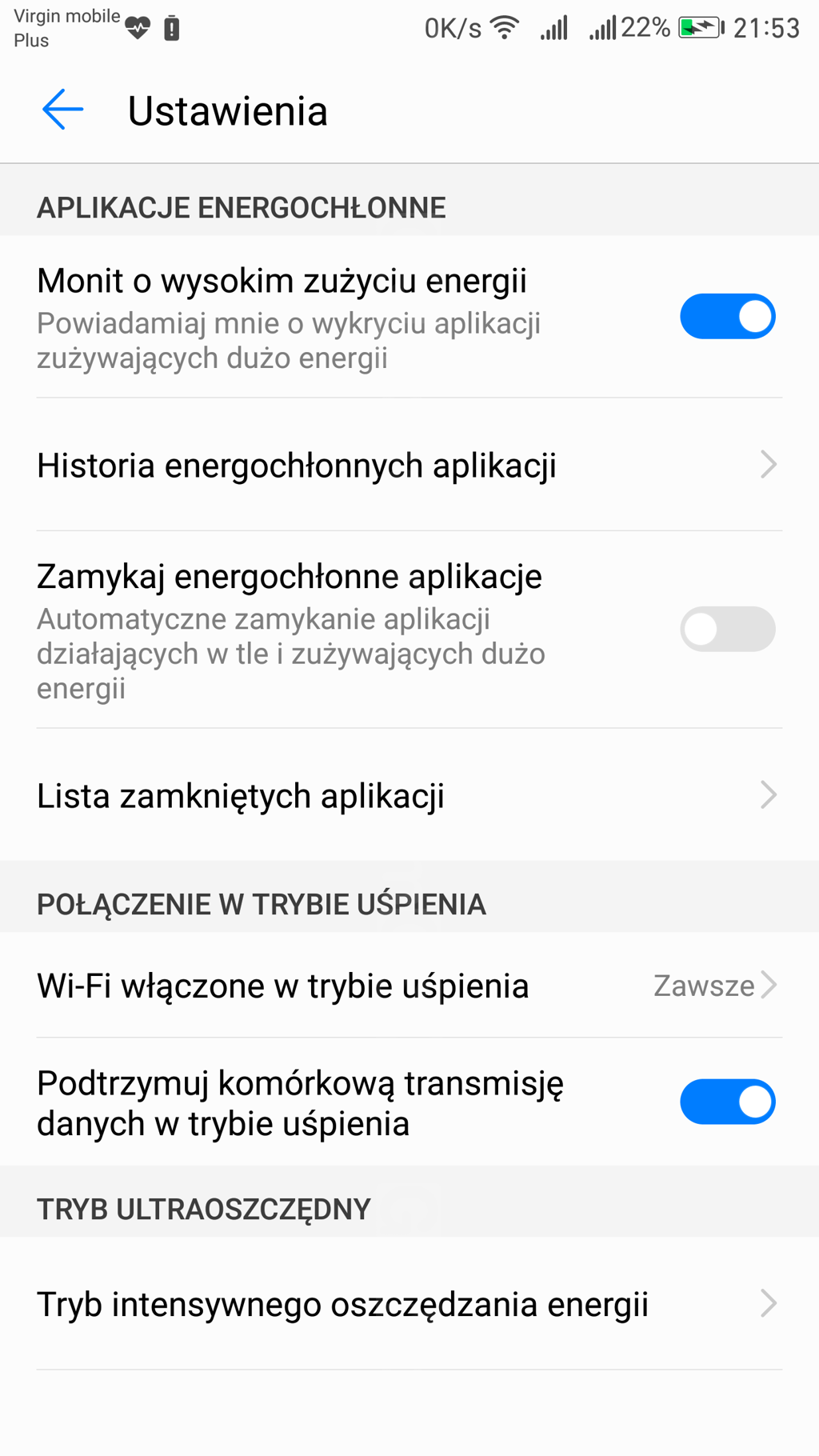Open Wi-Fi włączone w trybie uśpienia

pos(409,985)
